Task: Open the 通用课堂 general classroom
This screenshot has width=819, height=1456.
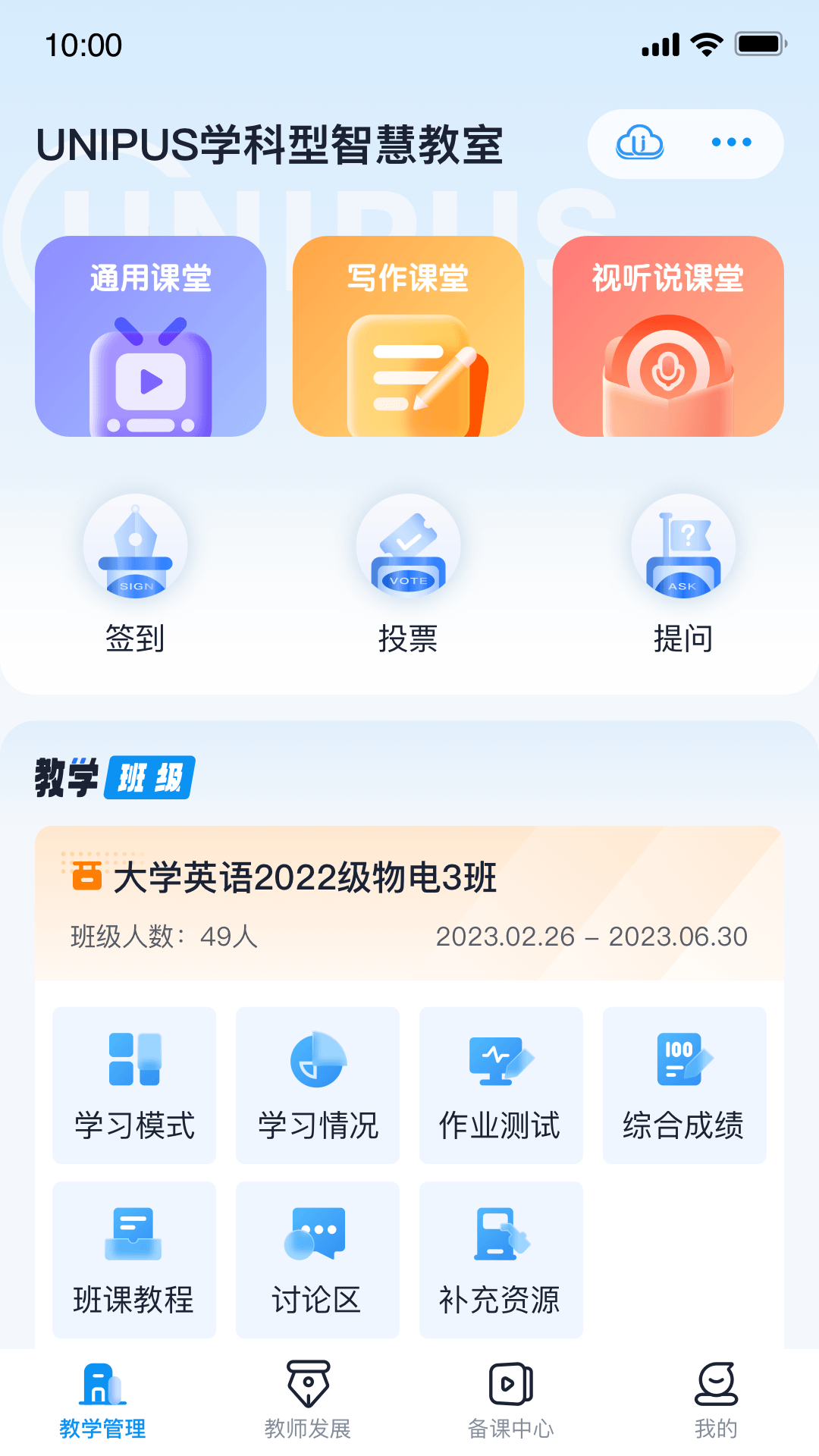Action: [151, 336]
